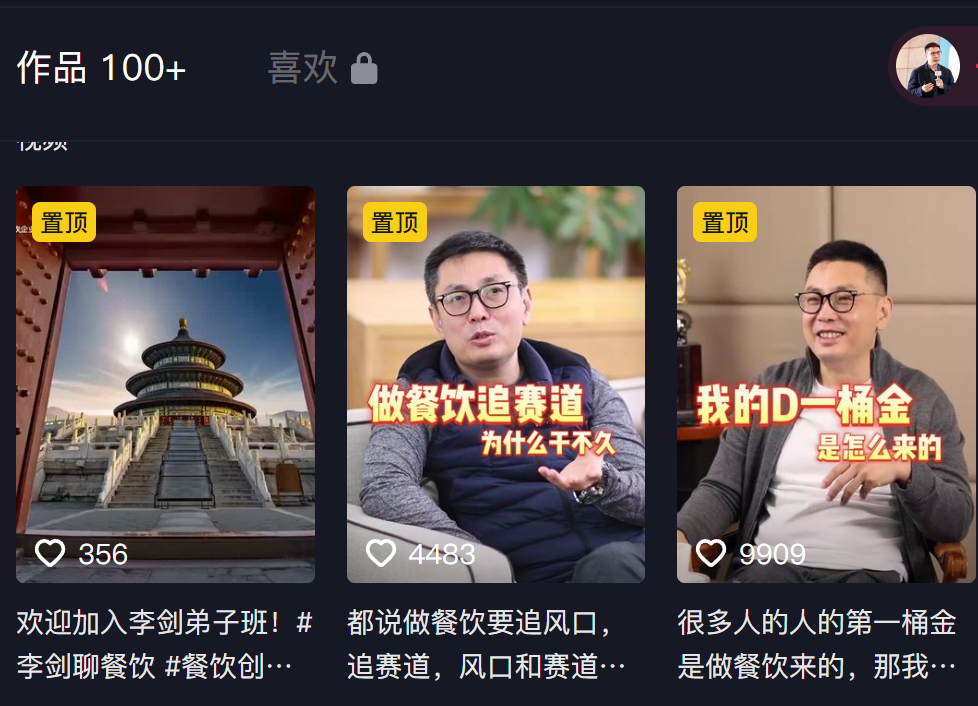Open the 我的D一桶金 pinned video
This screenshot has width=978, height=706.
[x=826, y=384]
